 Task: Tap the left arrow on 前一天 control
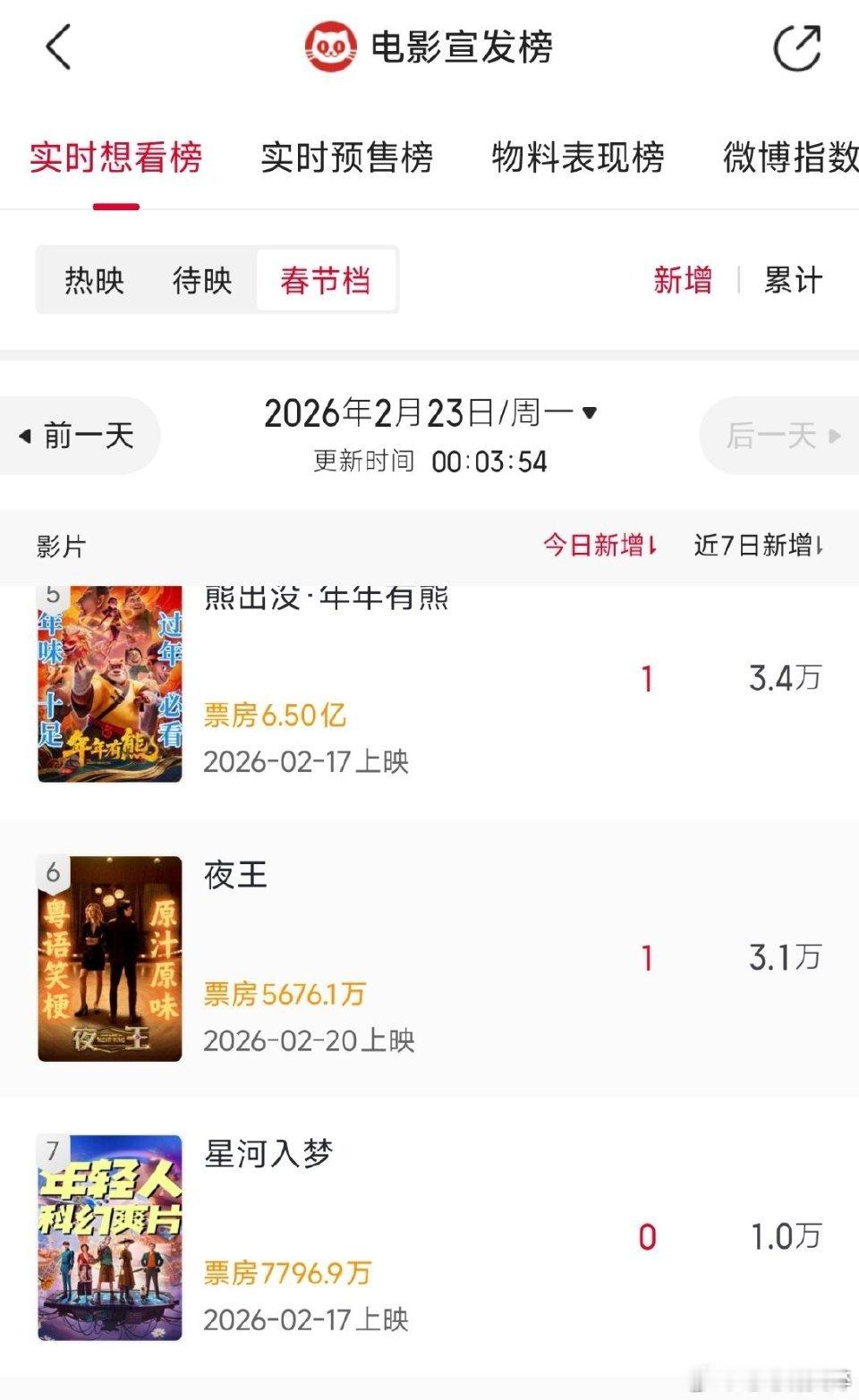[x=27, y=436]
